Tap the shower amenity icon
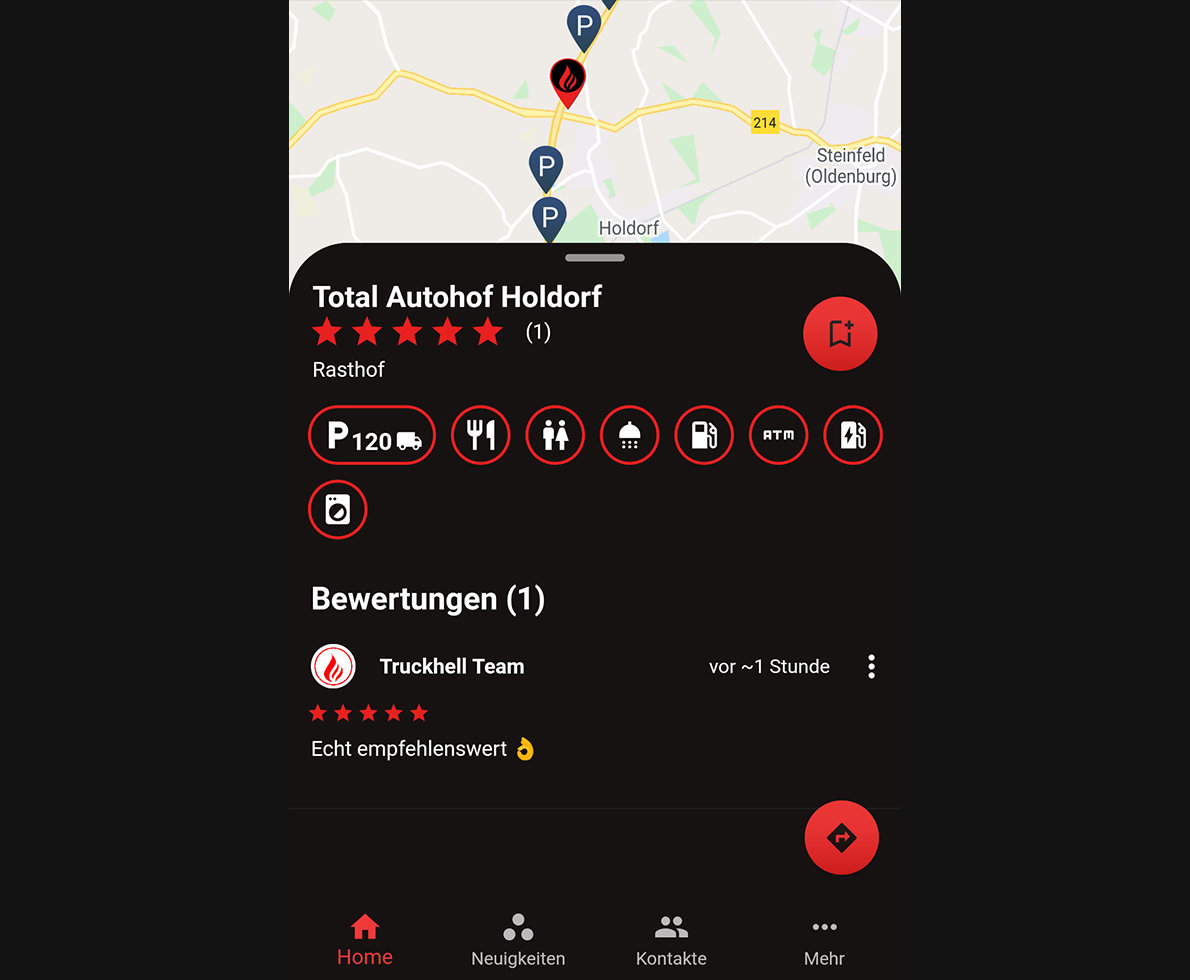 coord(629,435)
